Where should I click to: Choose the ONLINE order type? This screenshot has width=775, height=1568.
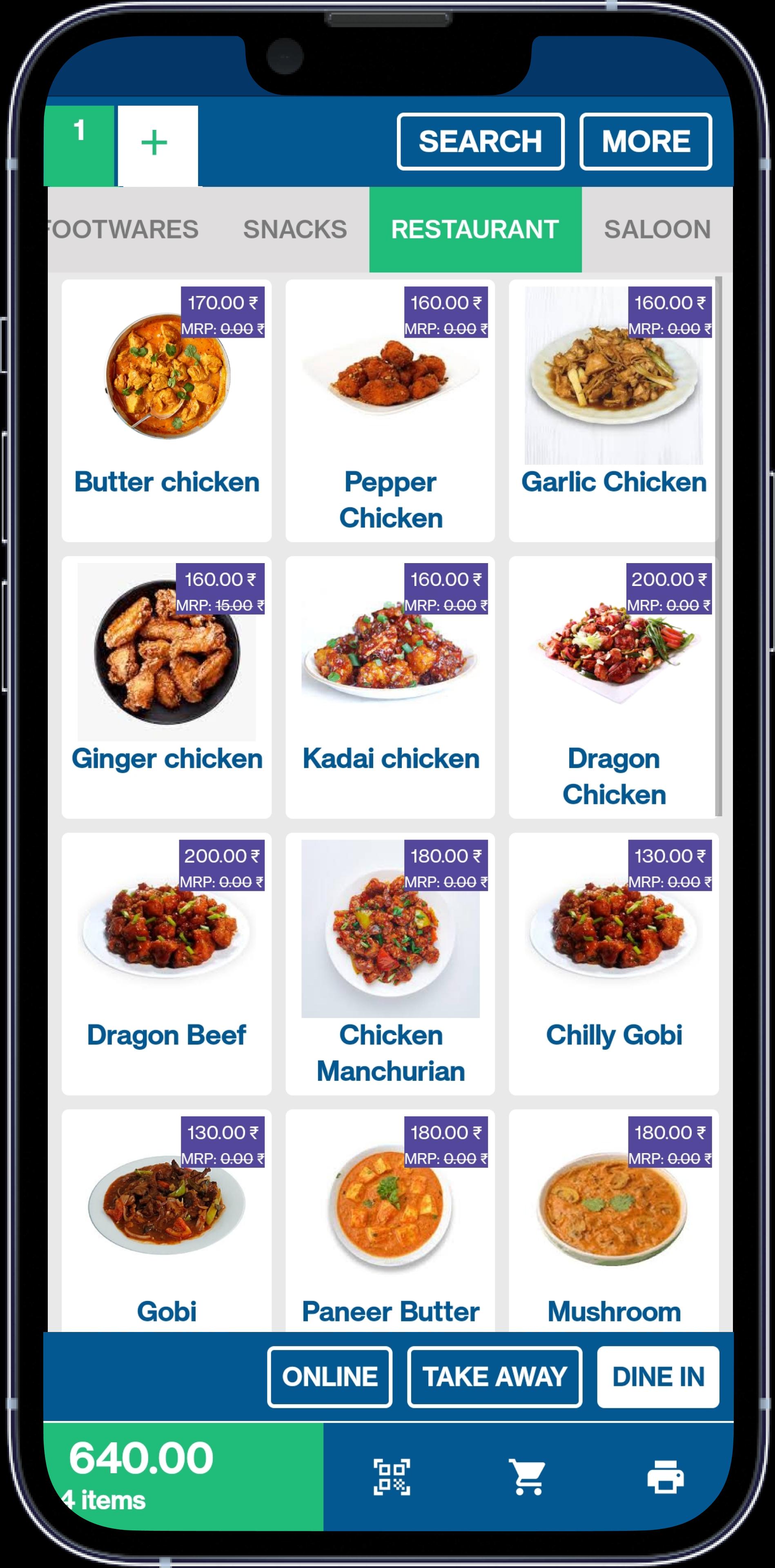330,1377
